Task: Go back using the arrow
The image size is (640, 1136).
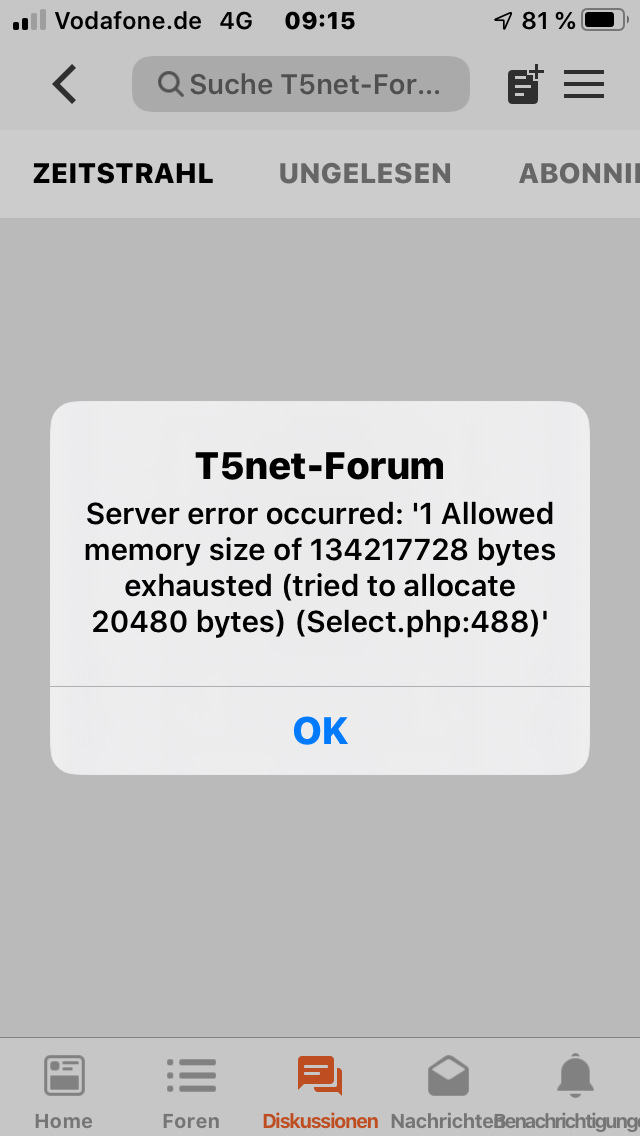Action: click(x=65, y=84)
